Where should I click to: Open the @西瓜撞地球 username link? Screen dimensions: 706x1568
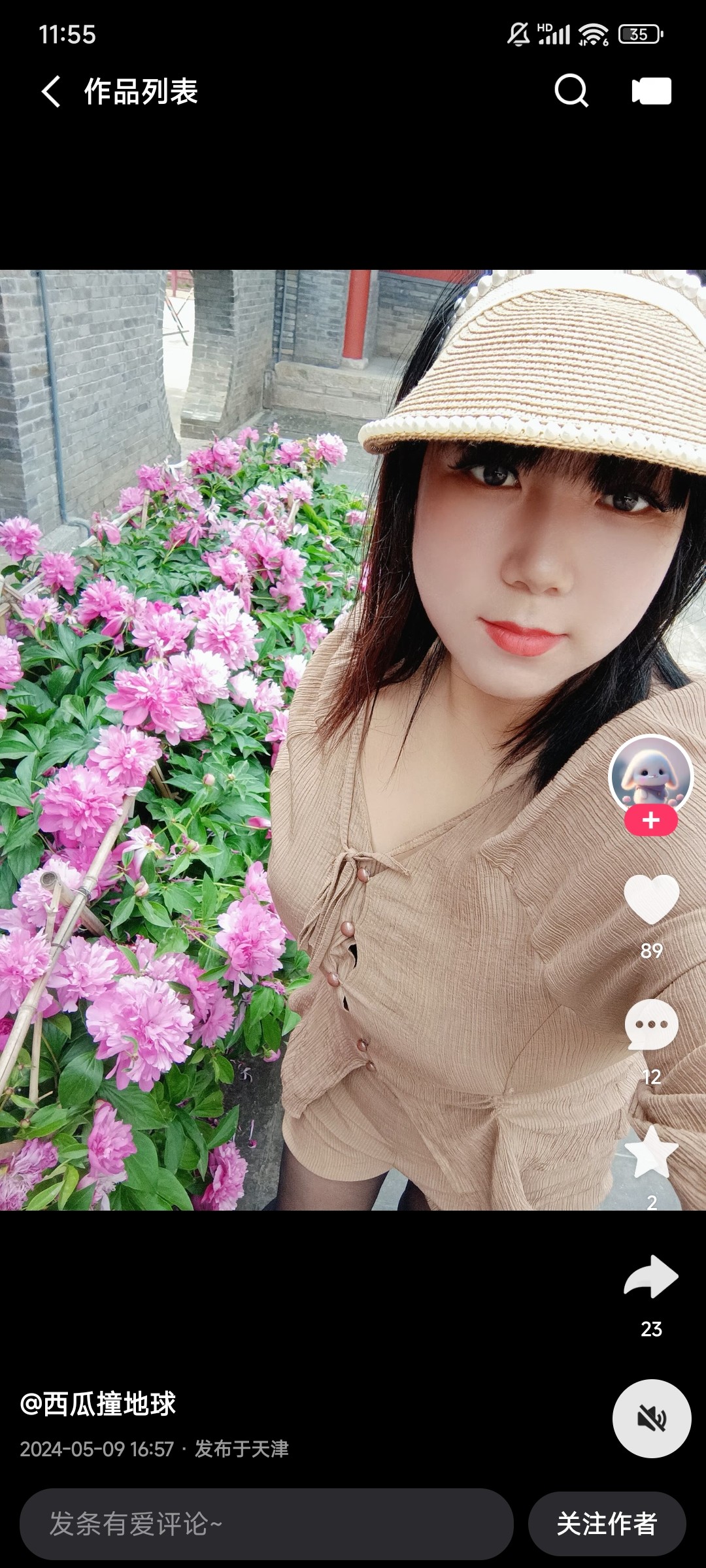coord(98,1404)
